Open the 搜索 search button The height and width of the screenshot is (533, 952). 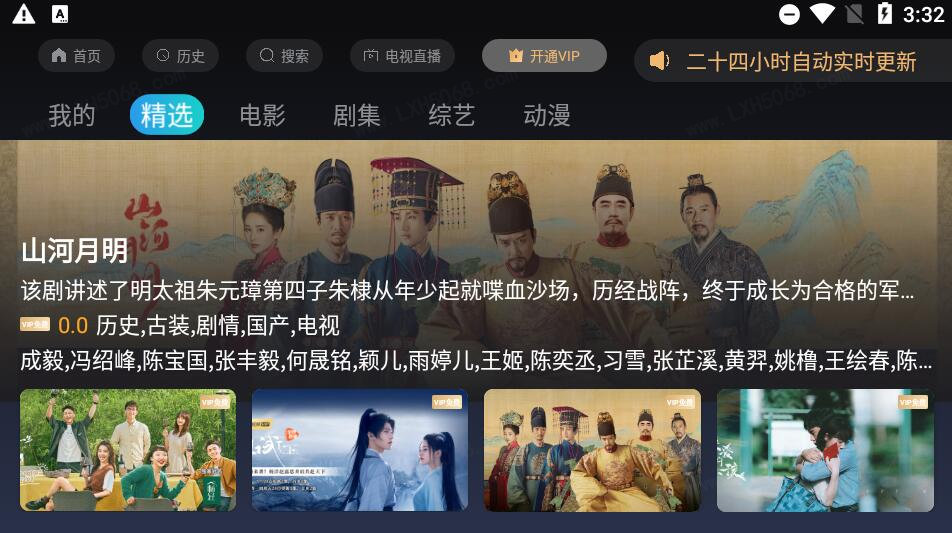click(284, 56)
